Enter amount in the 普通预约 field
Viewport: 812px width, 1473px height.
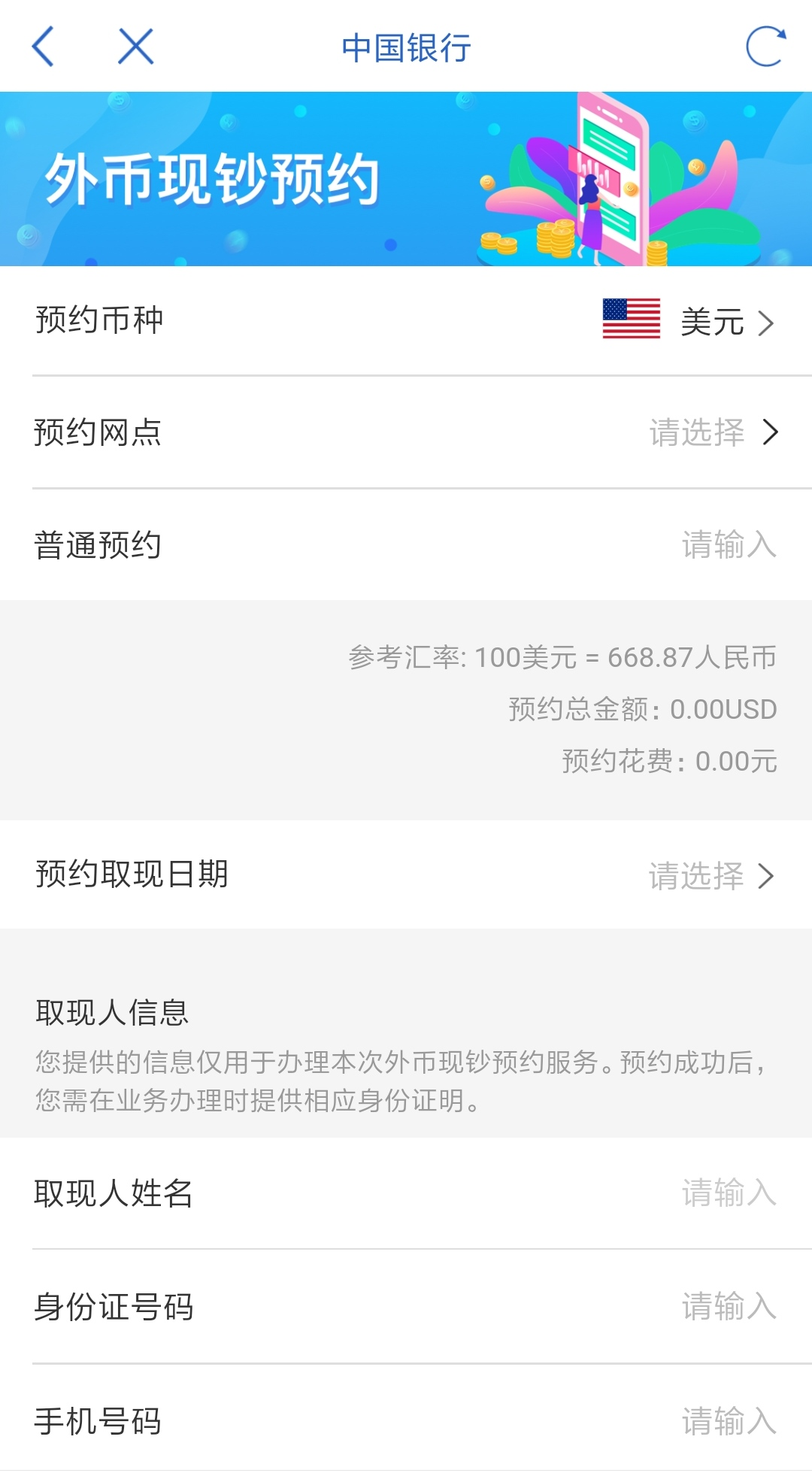[406, 544]
